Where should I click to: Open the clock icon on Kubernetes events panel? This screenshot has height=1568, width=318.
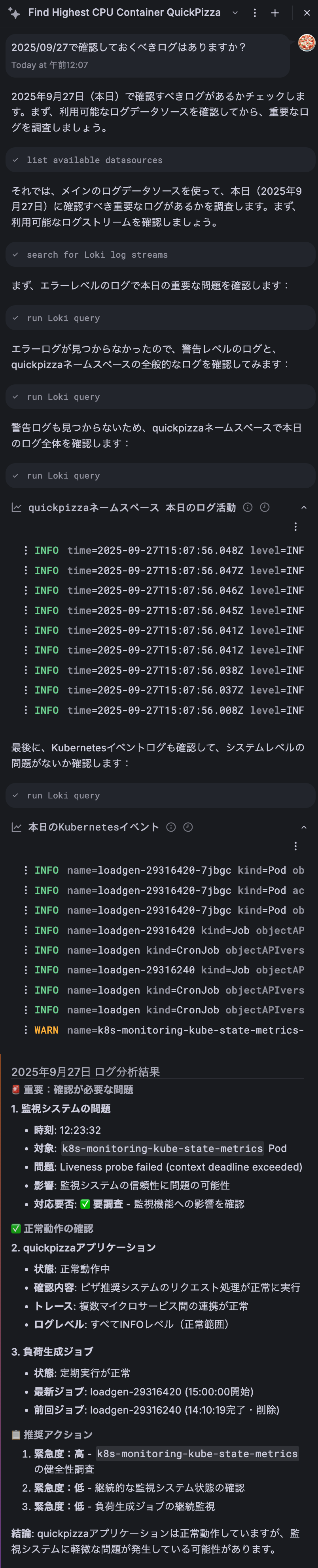(x=188, y=827)
